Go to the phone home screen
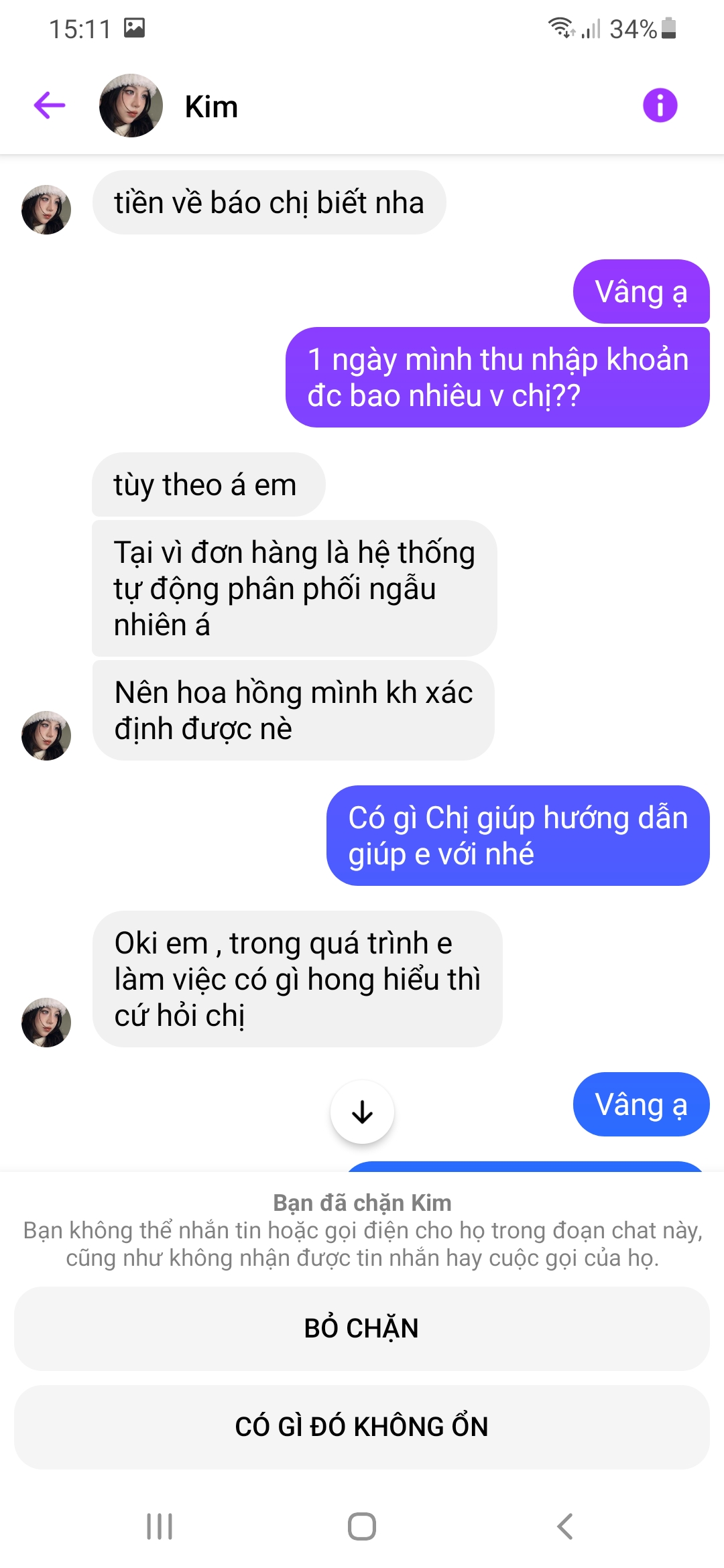Viewport: 724px width, 1568px height. coord(362,1526)
